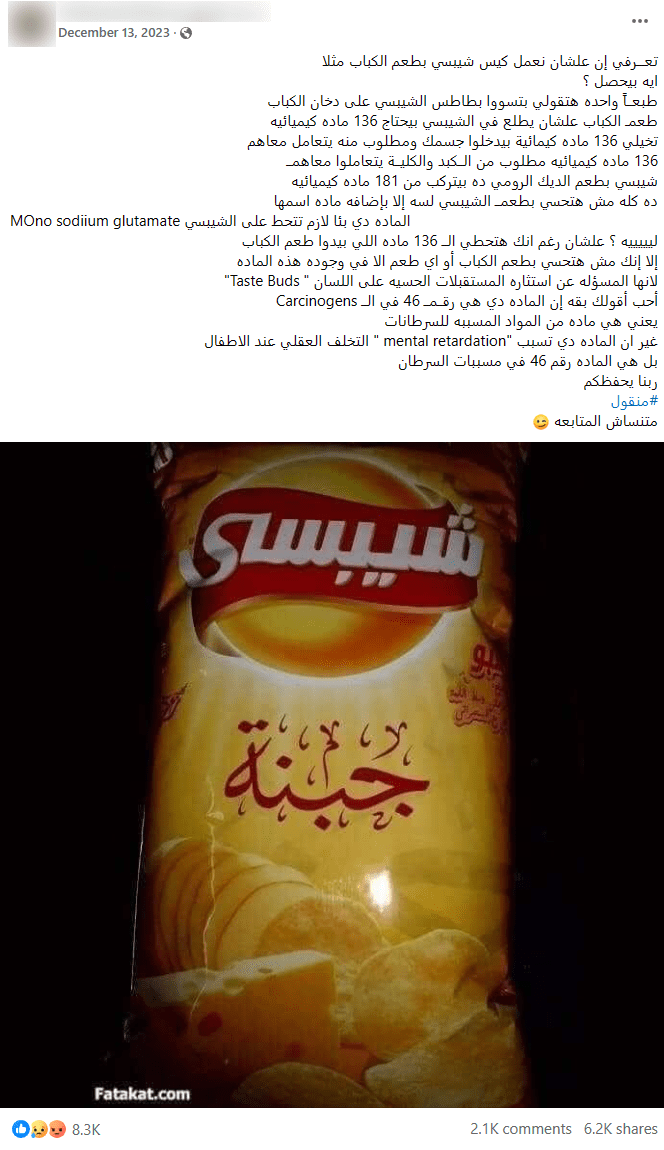
Task: Open the post's three-dot options menu
Action: (640, 21)
